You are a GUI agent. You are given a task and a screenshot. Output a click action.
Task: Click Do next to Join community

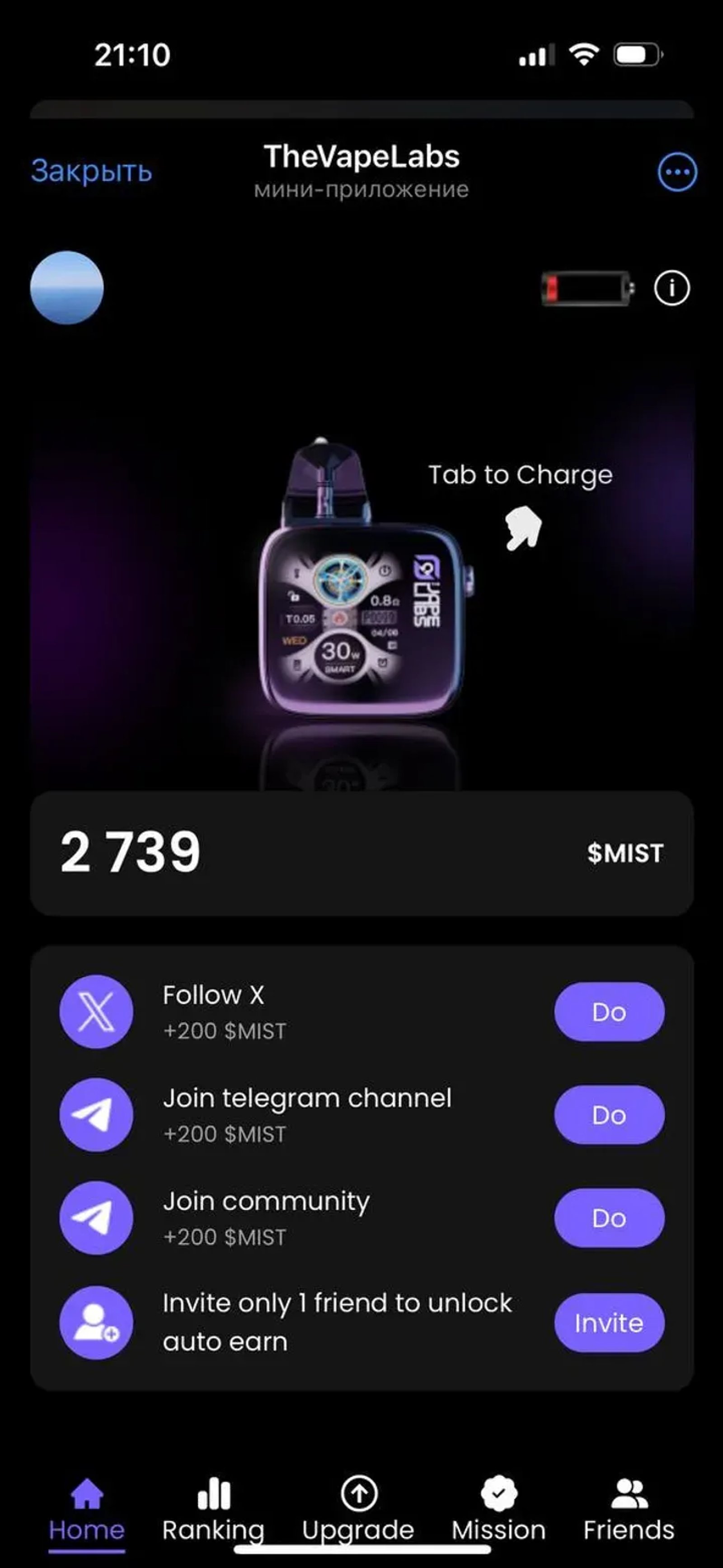[609, 1218]
